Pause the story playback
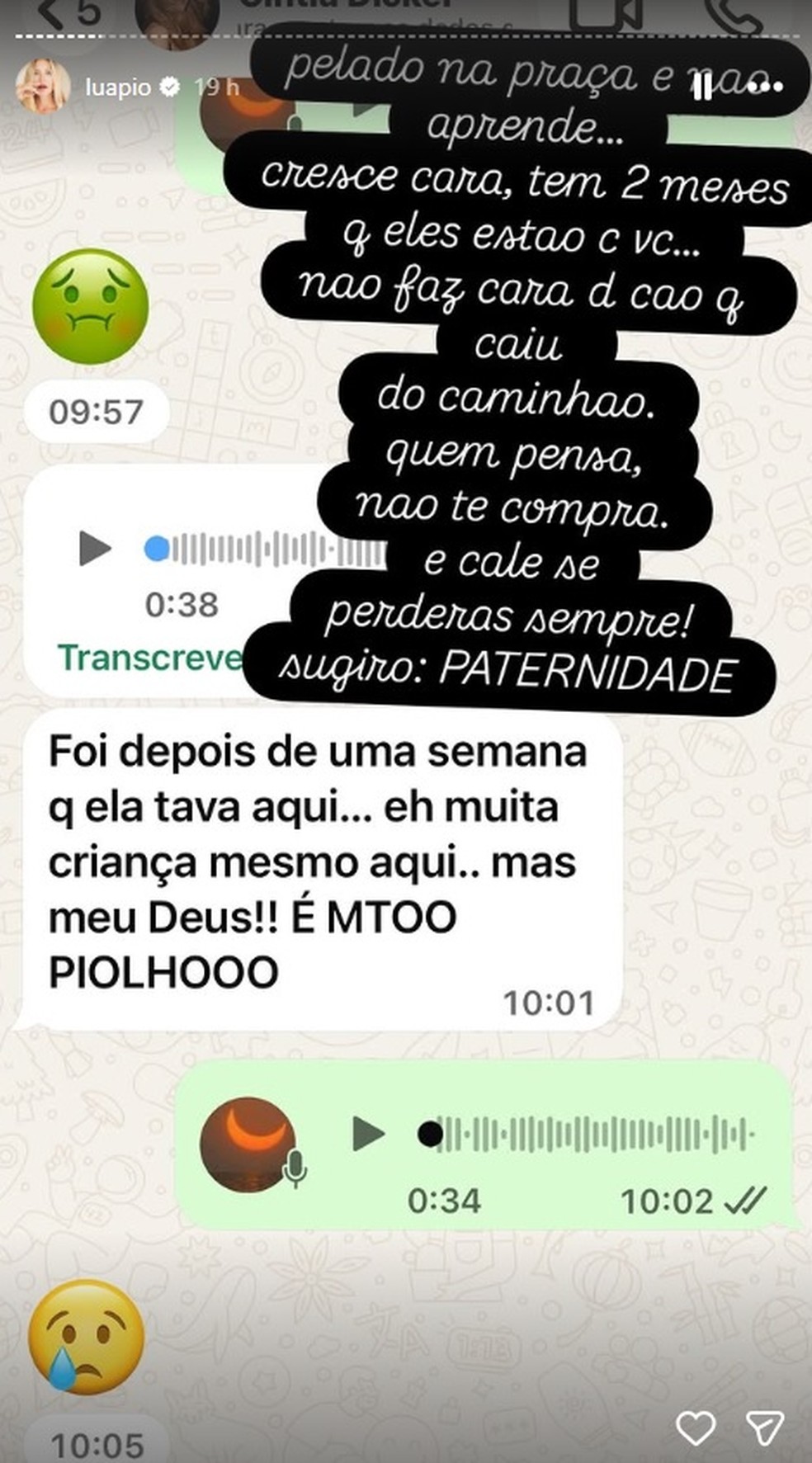The image size is (812, 1463). pos(702,87)
